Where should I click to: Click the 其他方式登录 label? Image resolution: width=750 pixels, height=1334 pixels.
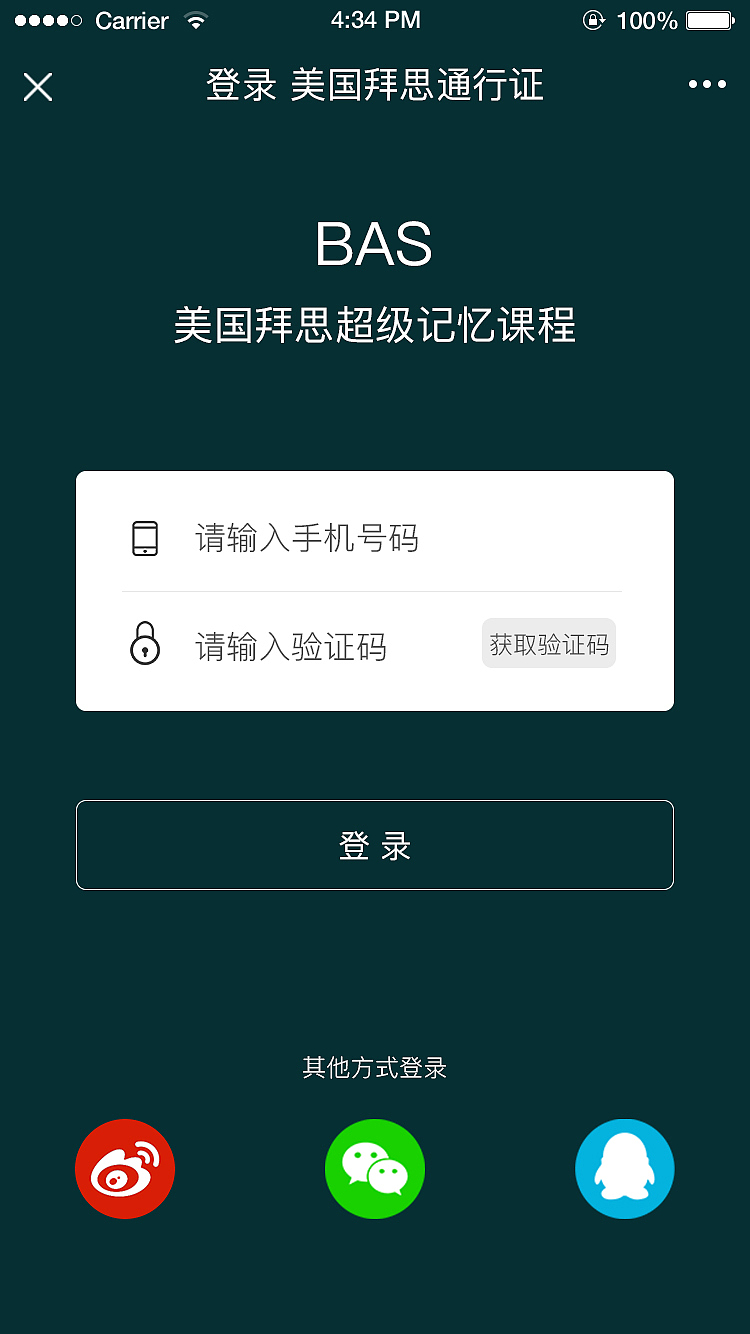(x=374, y=1068)
